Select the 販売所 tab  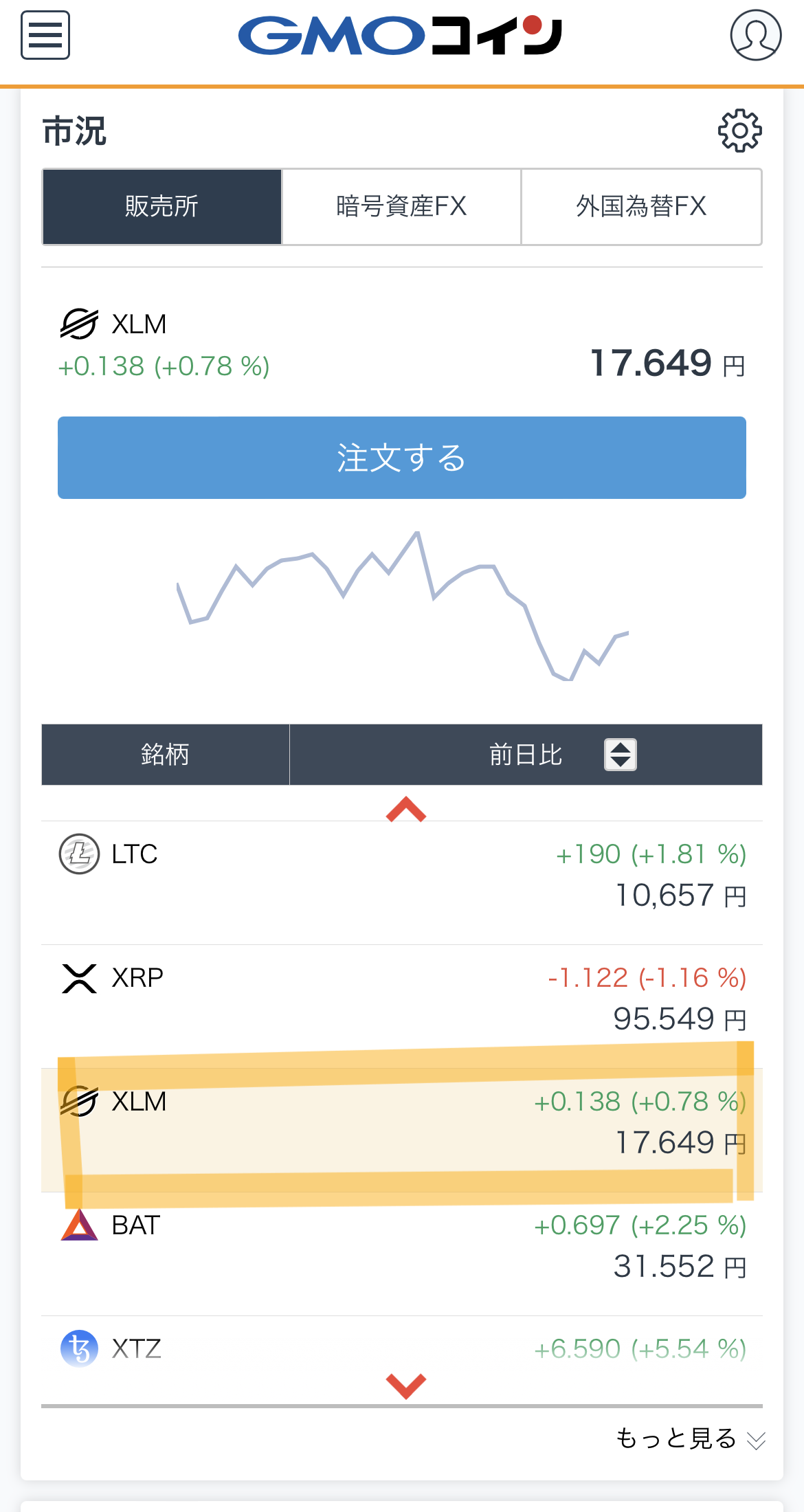point(161,207)
